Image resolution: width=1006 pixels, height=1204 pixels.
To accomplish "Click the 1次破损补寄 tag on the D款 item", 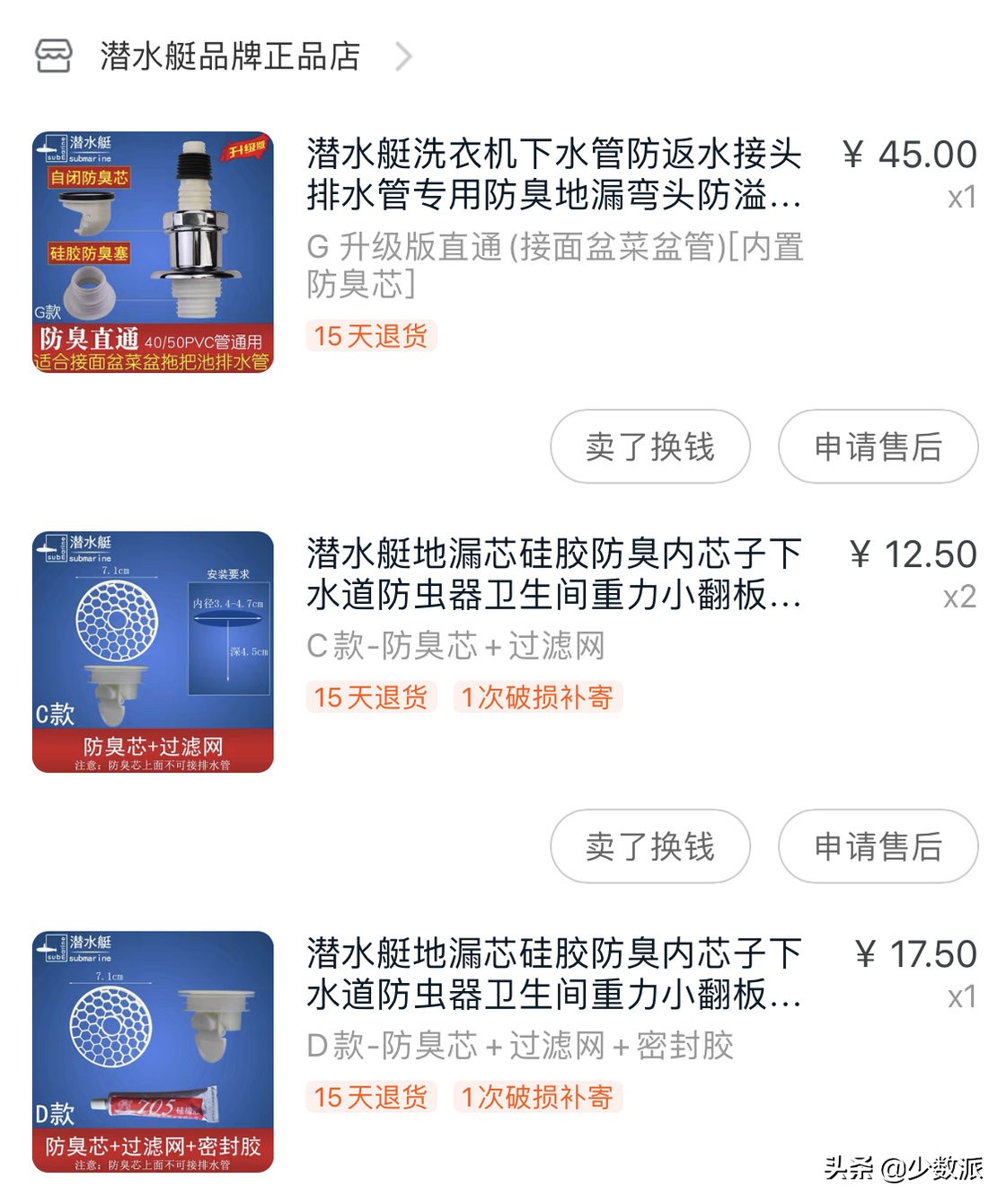I will tap(540, 1097).
